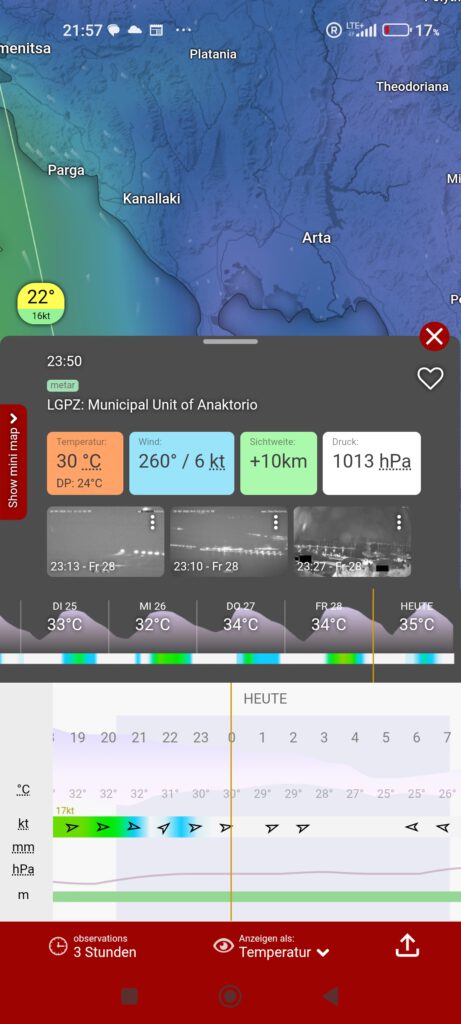Share this weather station data
This screenshot has height=1024, width=461.
coord(407,945)
